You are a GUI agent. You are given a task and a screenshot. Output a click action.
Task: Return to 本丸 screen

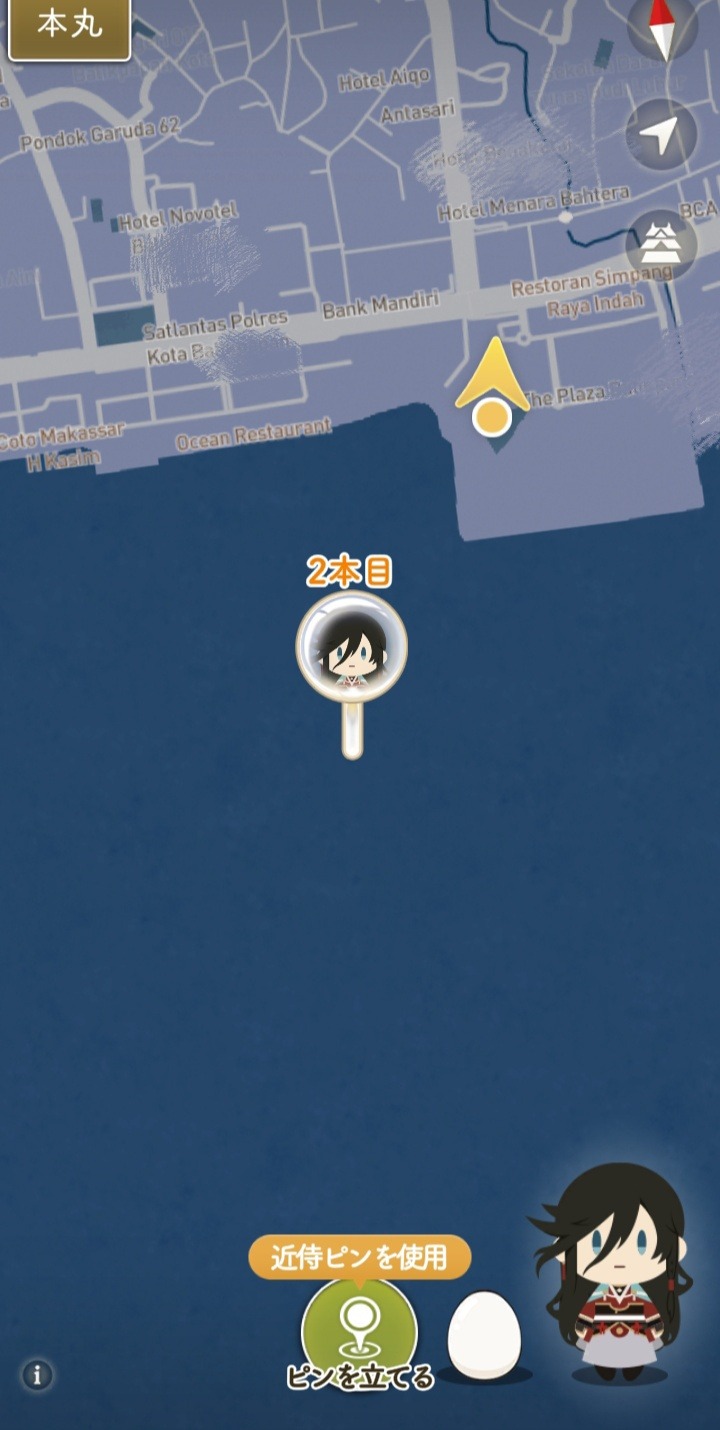click(x=69, y=27)
